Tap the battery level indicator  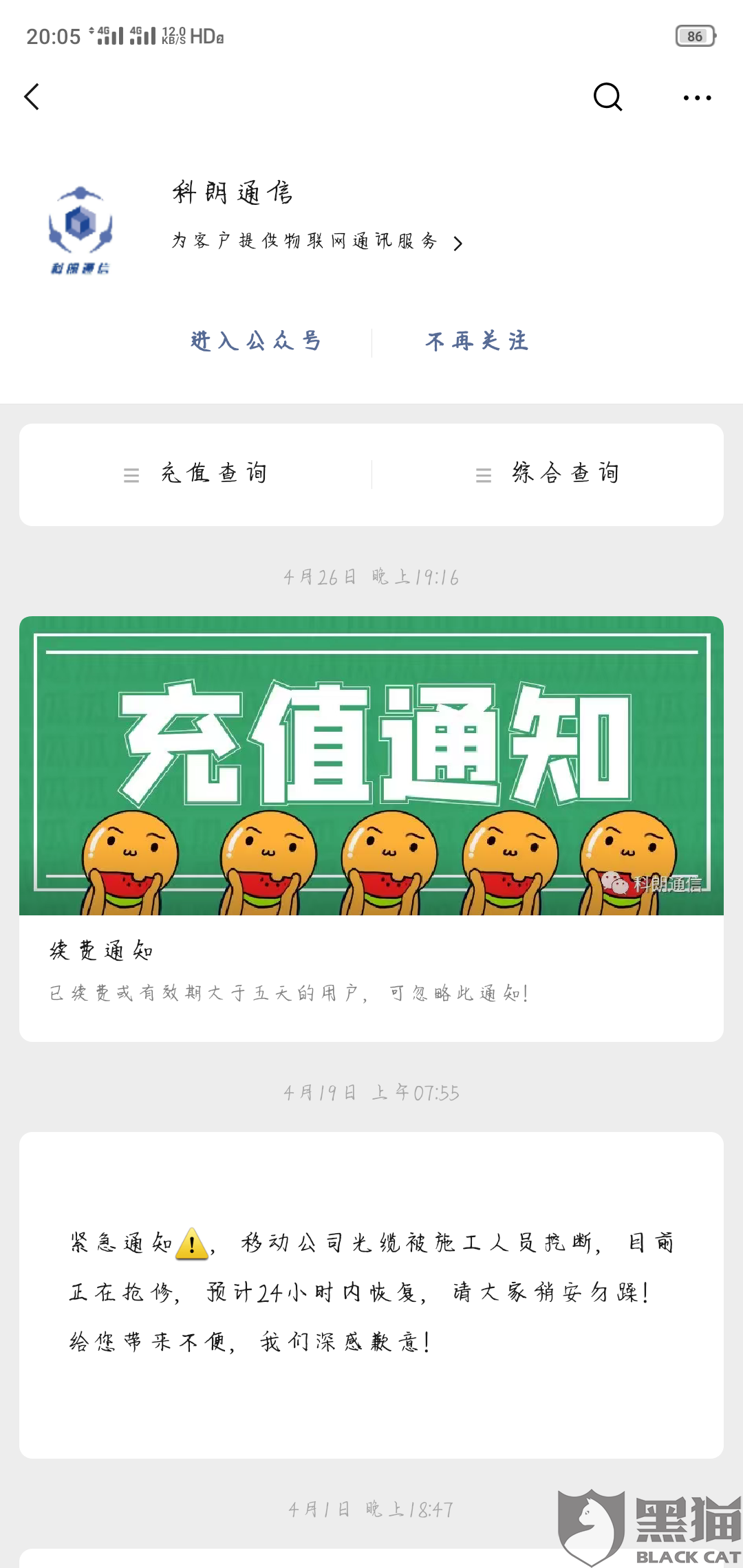(x=695, y=36)
